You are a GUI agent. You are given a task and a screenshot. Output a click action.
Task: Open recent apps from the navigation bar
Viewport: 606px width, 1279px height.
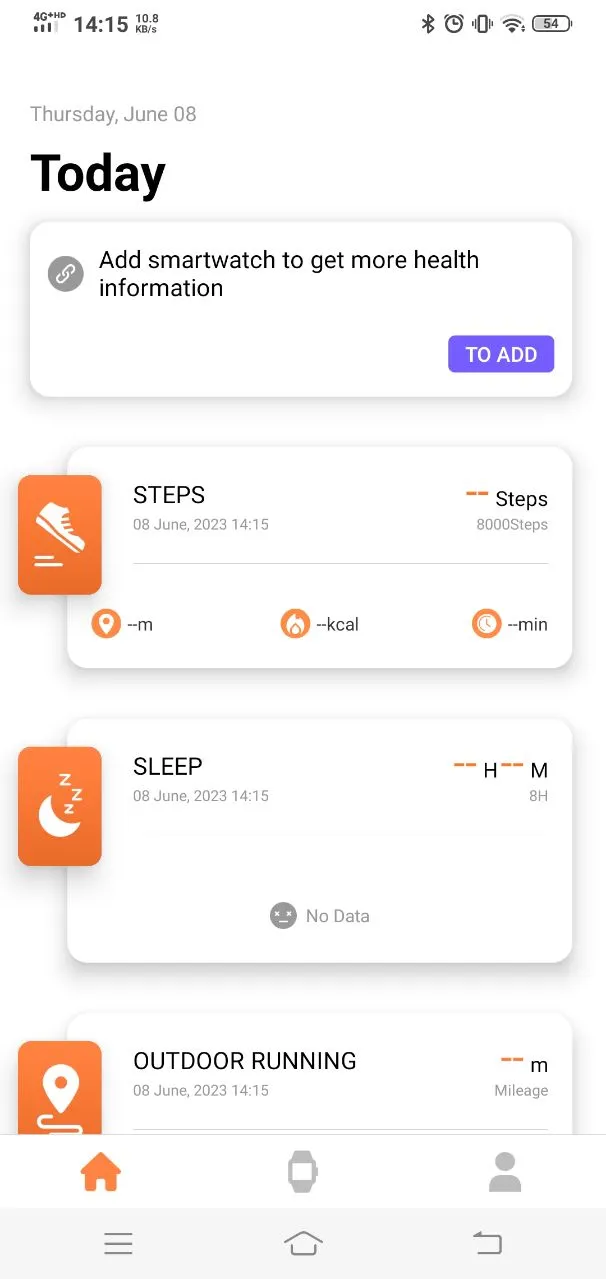[x=118, y=1243]
